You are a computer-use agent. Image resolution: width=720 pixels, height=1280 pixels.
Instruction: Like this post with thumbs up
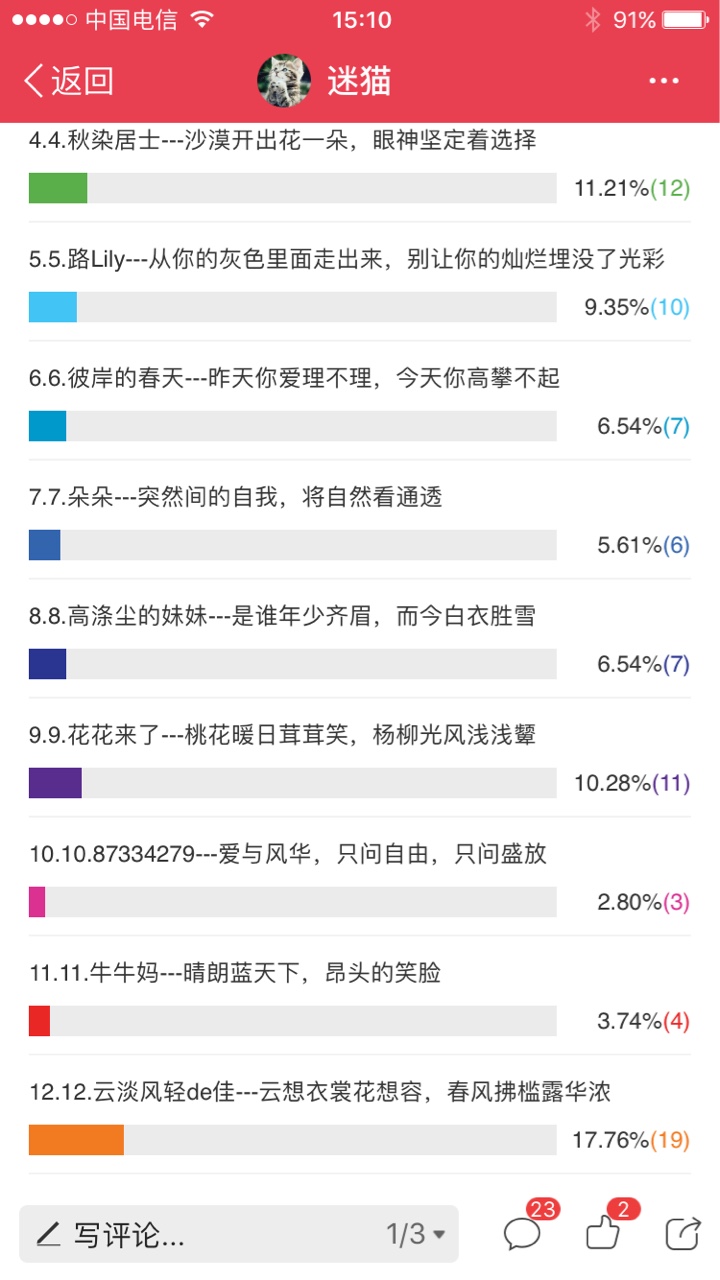pos(607,1229)
